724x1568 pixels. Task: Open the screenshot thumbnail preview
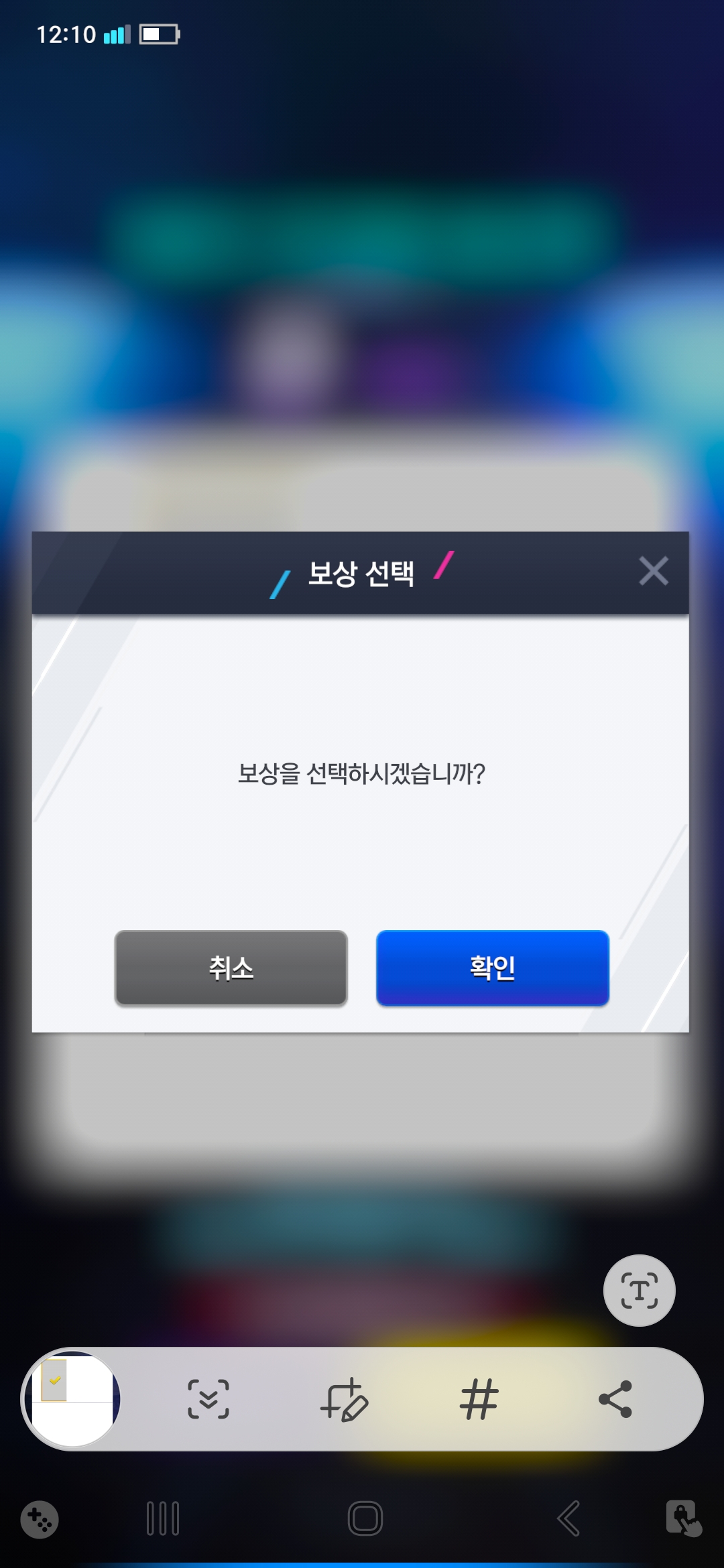[72, 1399]
